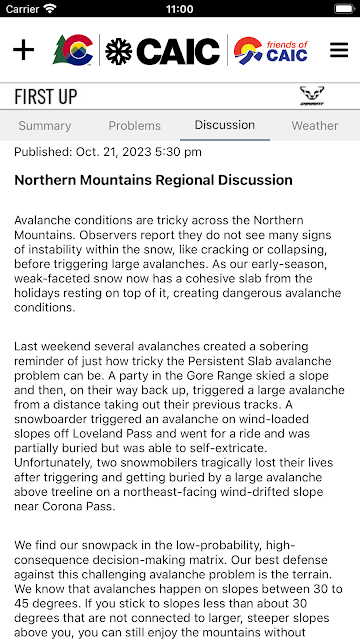Open the Dynafit sponsor logo link
Viewport: 360px width, 640px height.
point(312,96)
